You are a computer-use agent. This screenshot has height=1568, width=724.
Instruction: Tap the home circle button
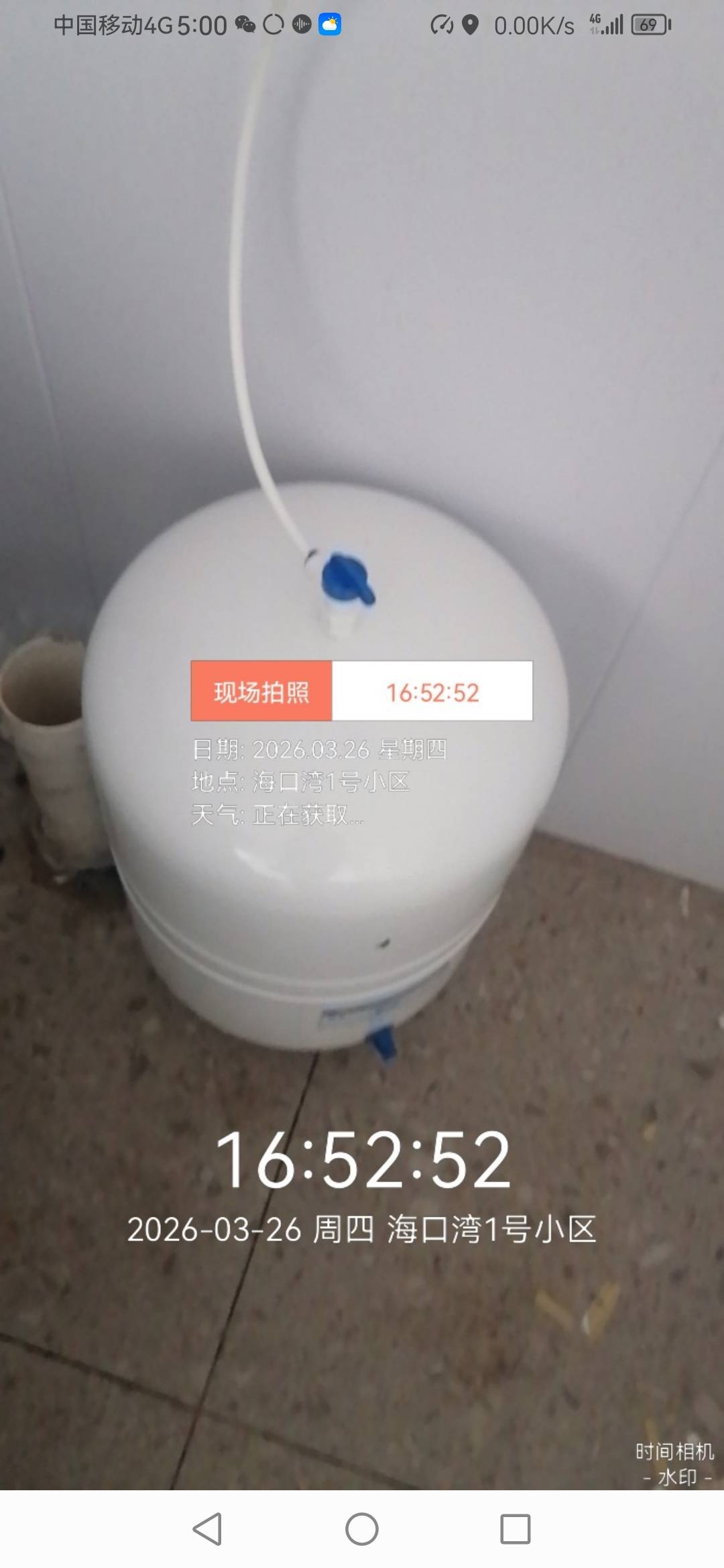pos(362,1529)
